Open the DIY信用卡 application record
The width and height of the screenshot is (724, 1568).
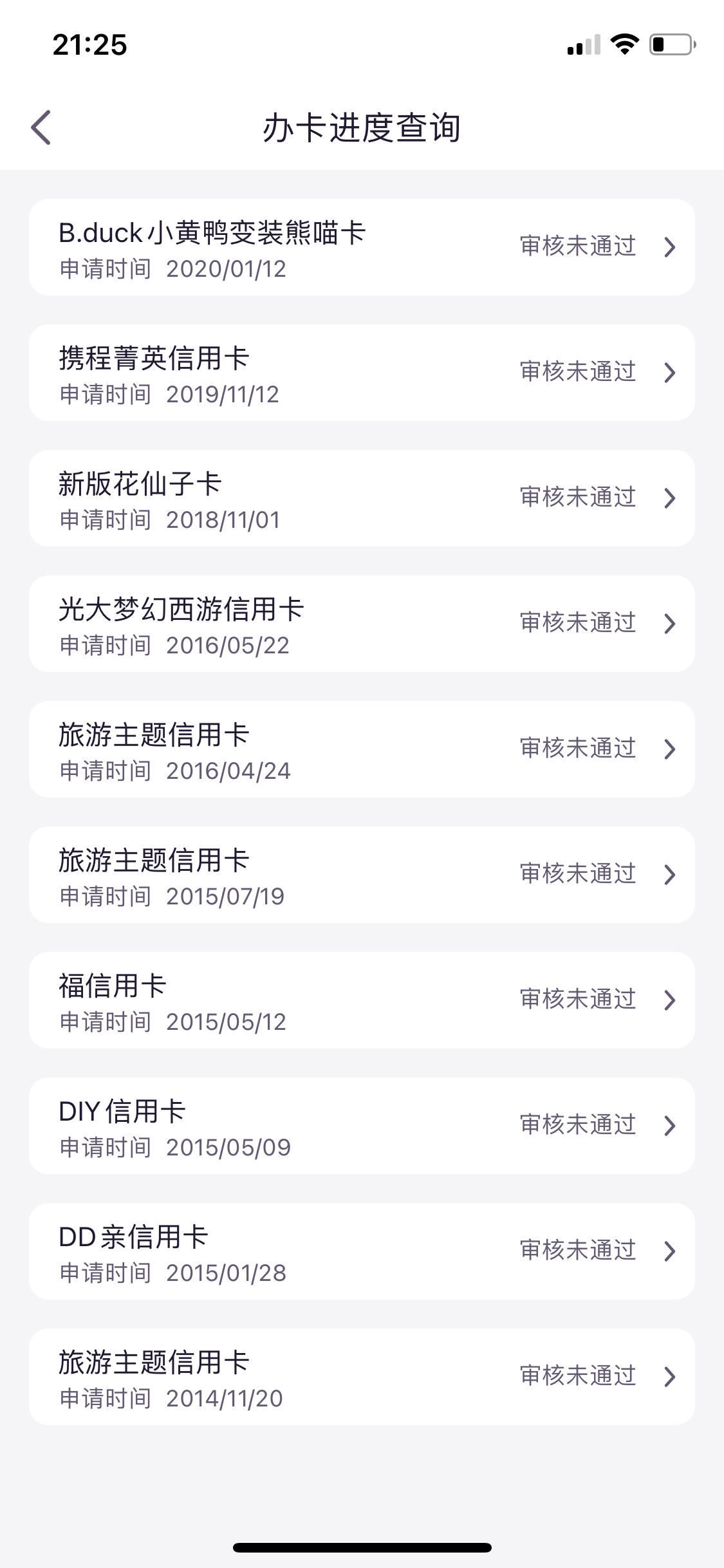click(x=362, y=1126)
